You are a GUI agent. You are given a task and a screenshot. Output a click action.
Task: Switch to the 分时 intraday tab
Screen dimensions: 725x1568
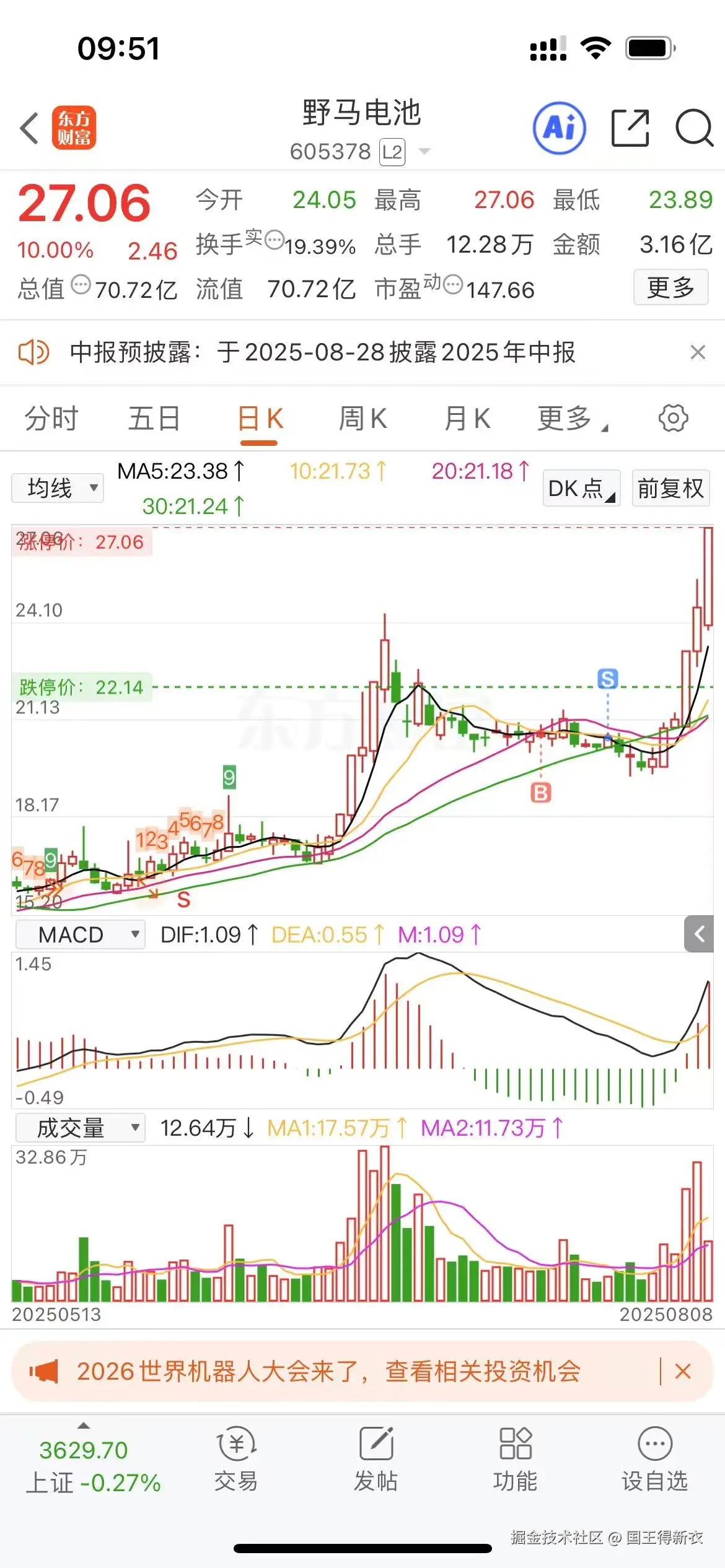coord(51,418)
